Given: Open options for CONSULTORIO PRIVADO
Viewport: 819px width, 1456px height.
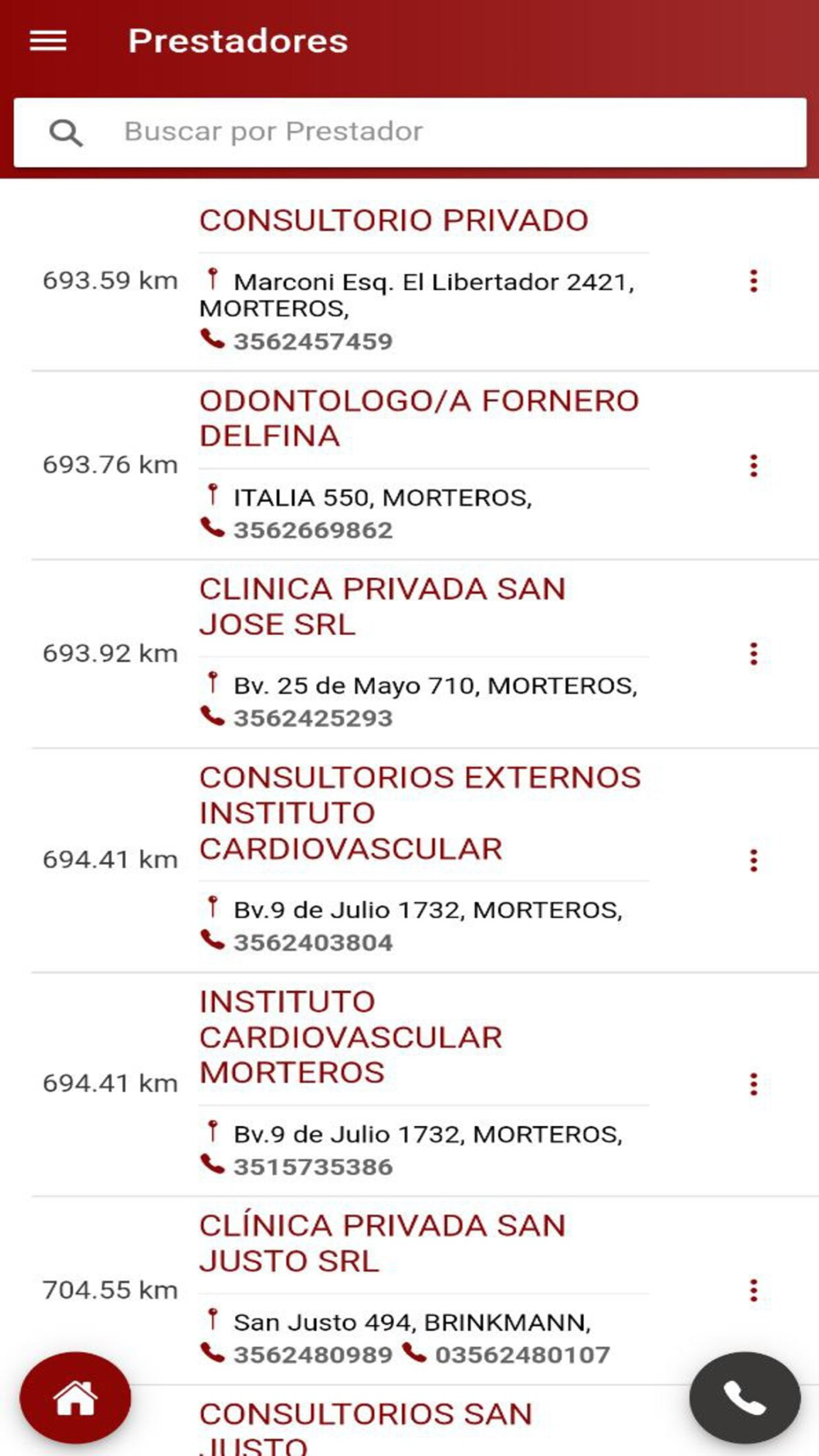Looking at the screenshot, I should pyautogui.click(x=753, y=281).
